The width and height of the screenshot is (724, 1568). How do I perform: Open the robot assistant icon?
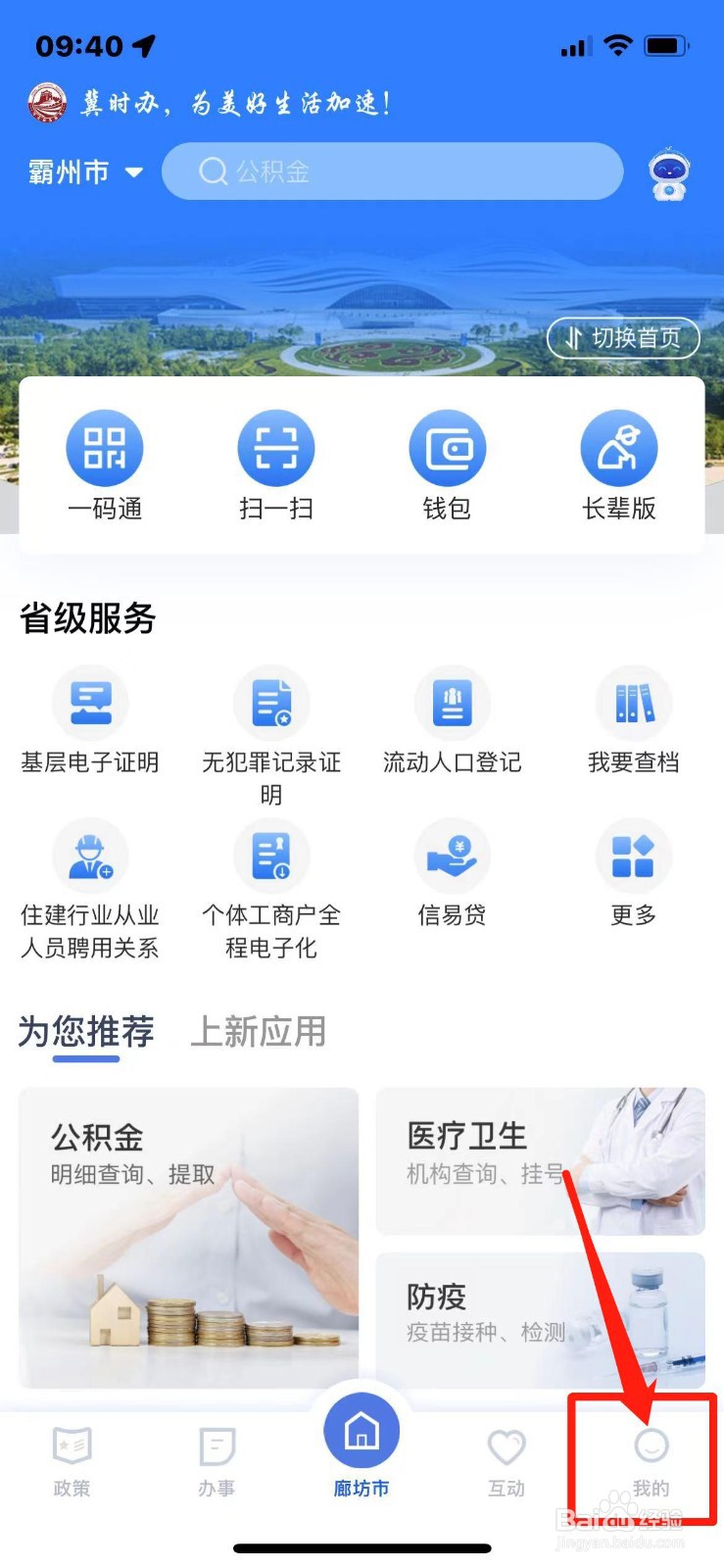(x=670, y=174)
